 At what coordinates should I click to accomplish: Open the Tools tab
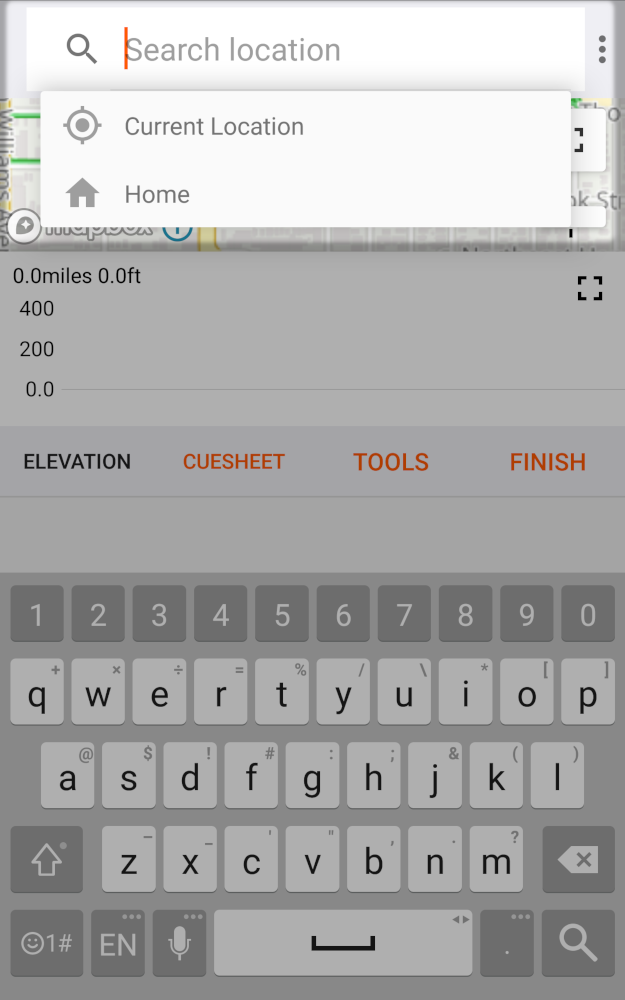tap(390, 461)
